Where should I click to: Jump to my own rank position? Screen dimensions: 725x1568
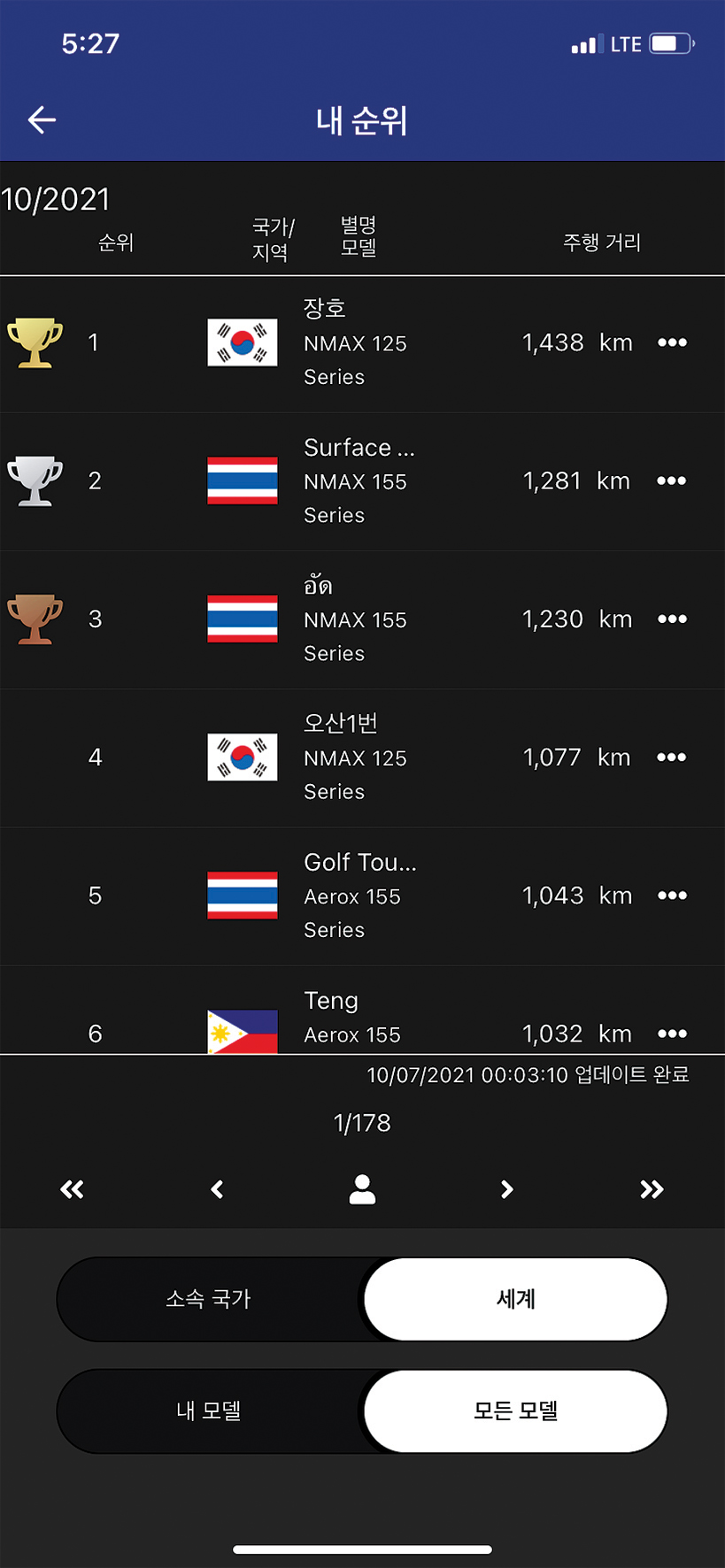tap(362, 1189)
